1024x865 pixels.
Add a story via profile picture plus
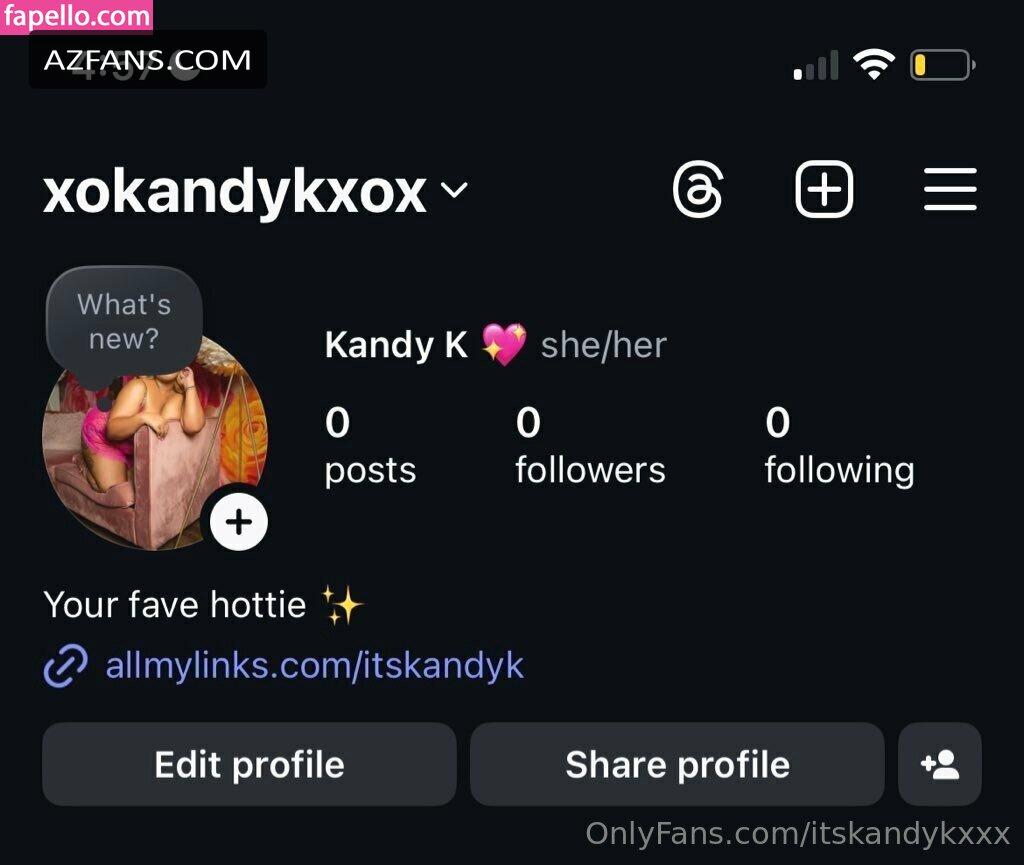(x=239, y=522)
